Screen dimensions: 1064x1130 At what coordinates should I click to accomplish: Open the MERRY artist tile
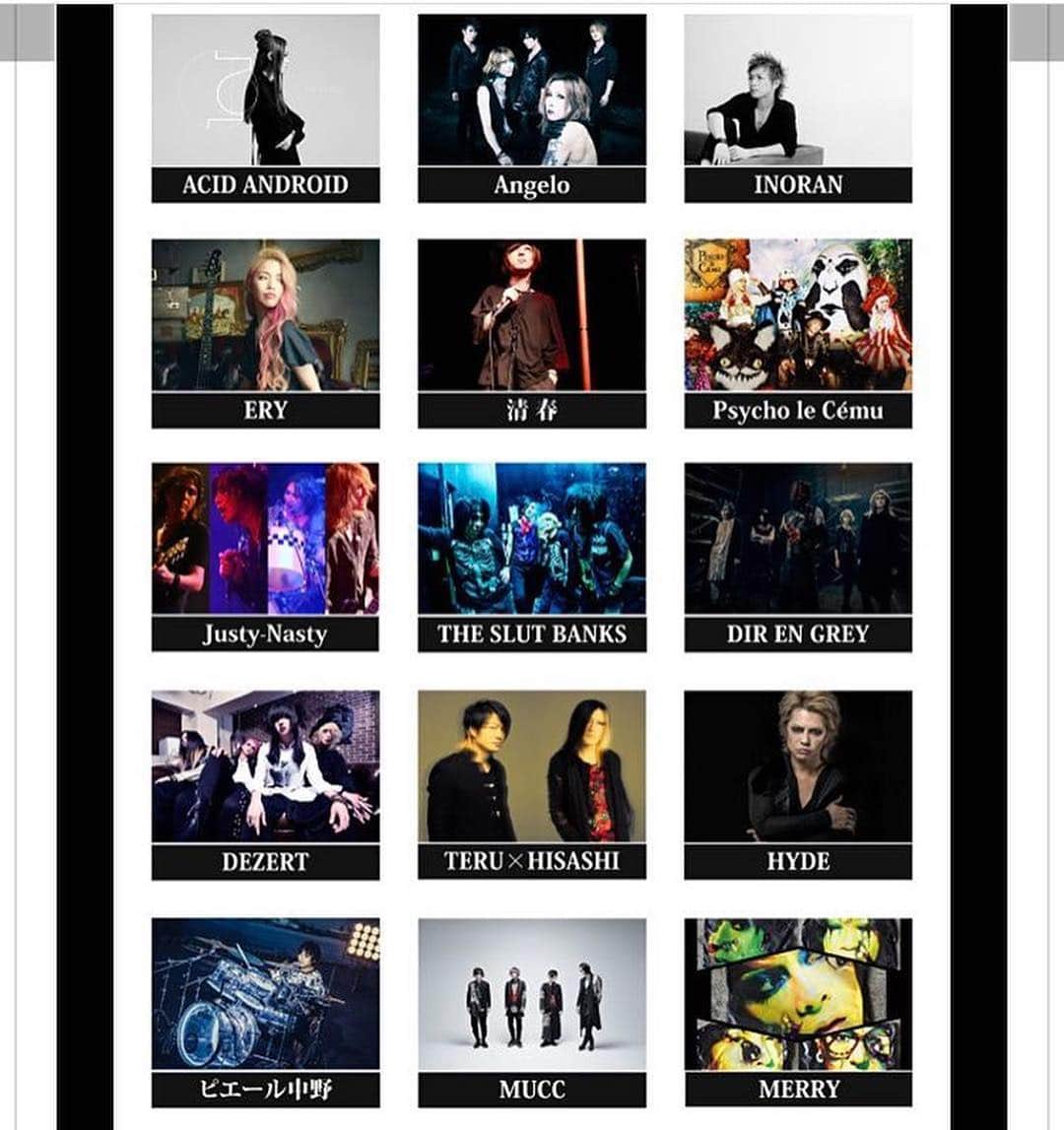coord(798,1012)
